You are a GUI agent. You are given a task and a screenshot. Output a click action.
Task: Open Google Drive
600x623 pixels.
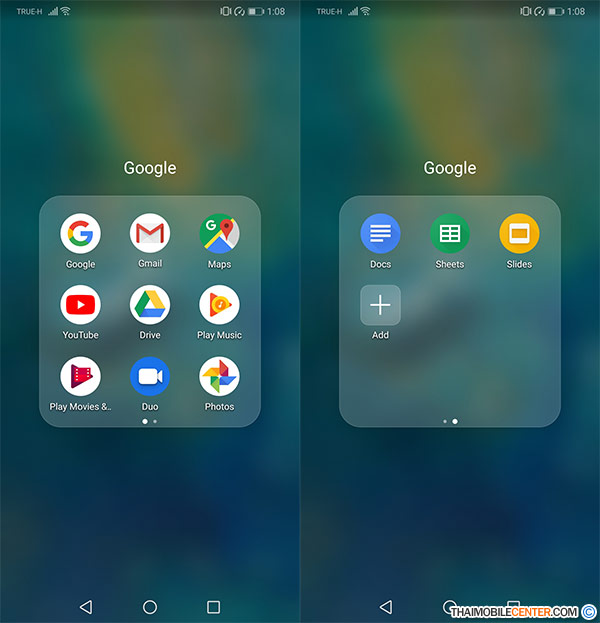150,305
